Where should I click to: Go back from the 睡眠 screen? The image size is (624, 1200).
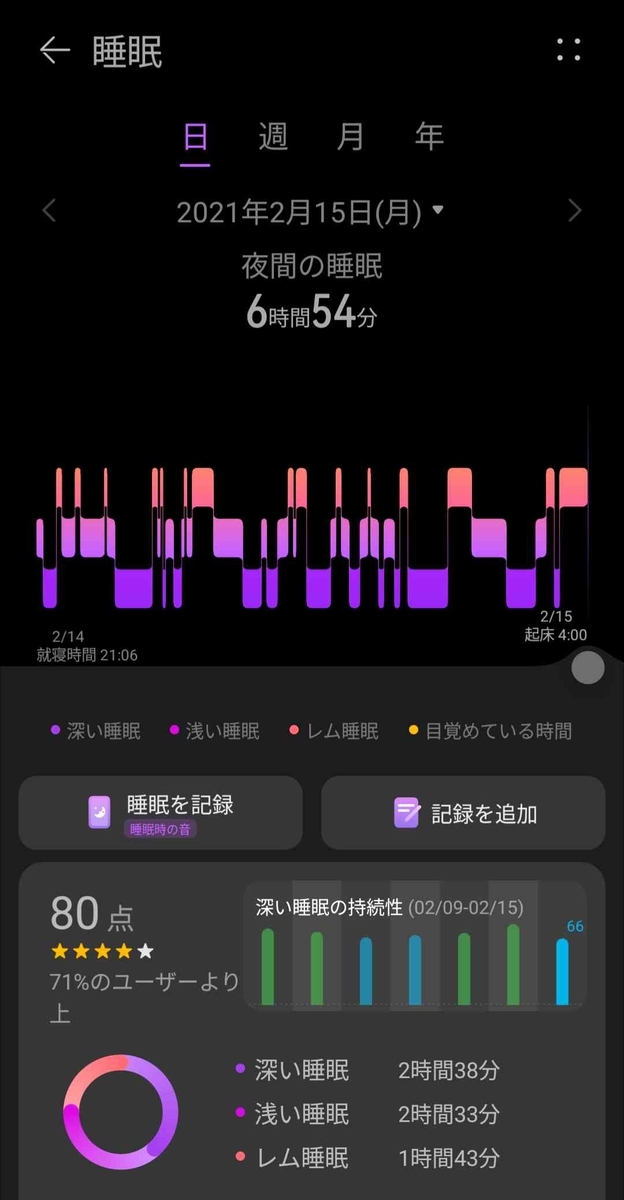54,51
